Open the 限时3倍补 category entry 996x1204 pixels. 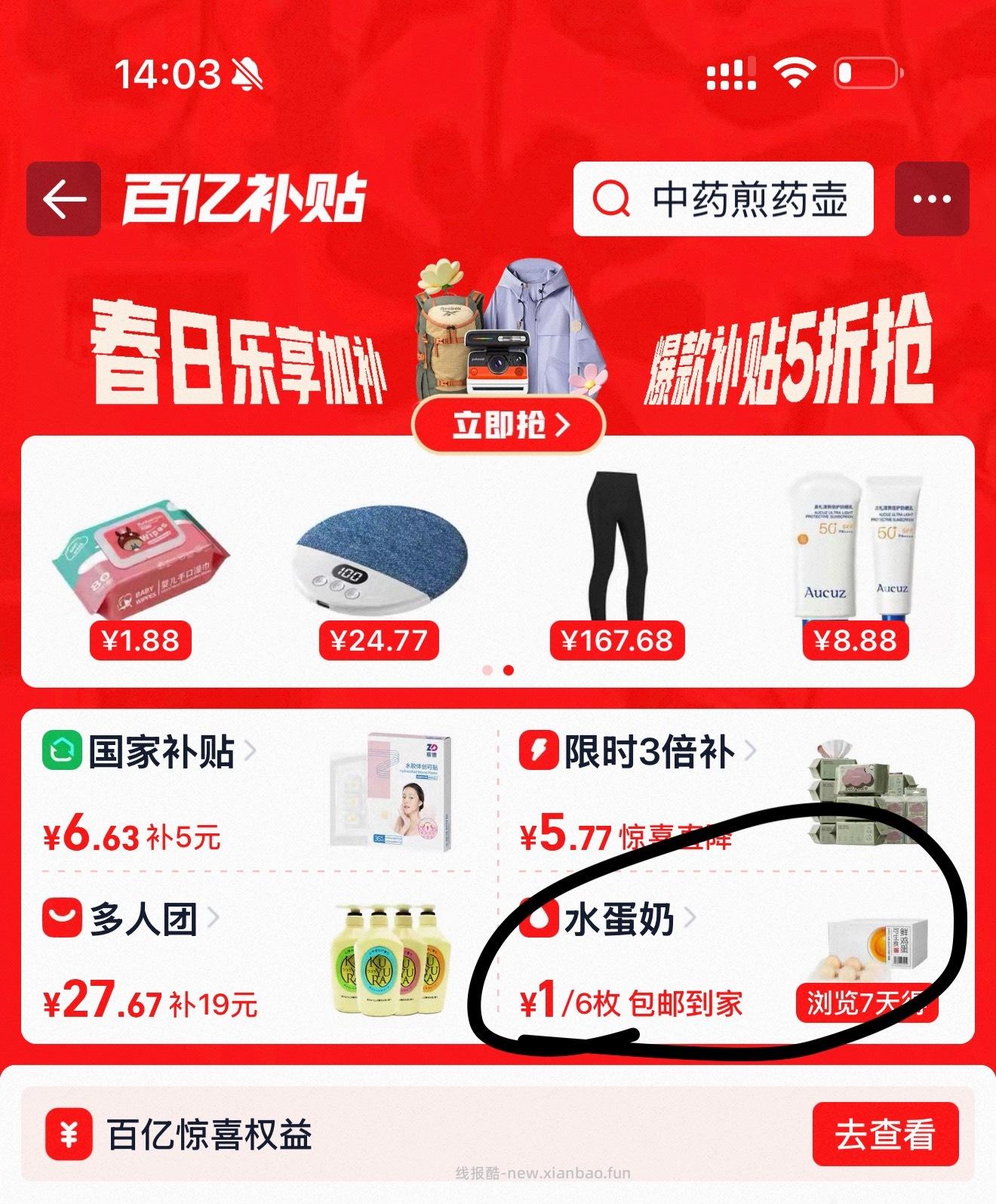[x=645, y=750]
